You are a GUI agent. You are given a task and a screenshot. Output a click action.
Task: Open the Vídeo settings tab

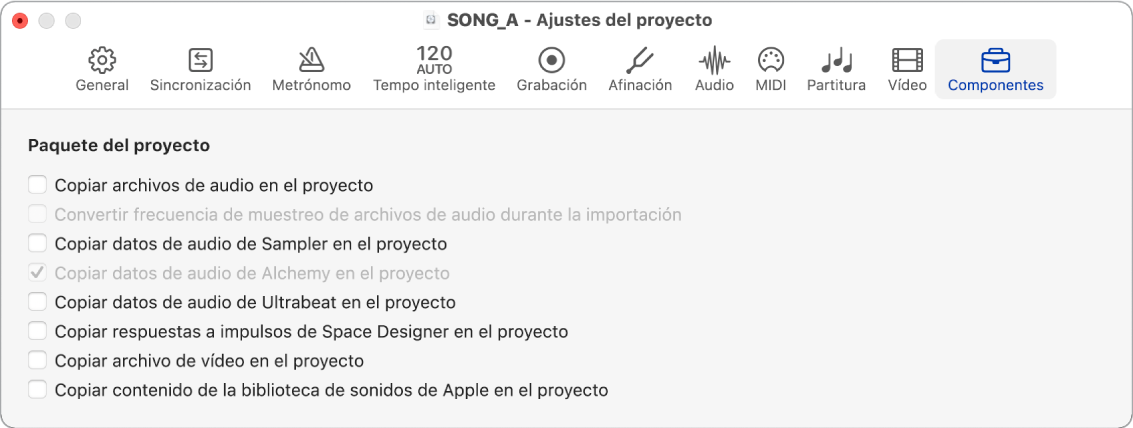[907, 70]
